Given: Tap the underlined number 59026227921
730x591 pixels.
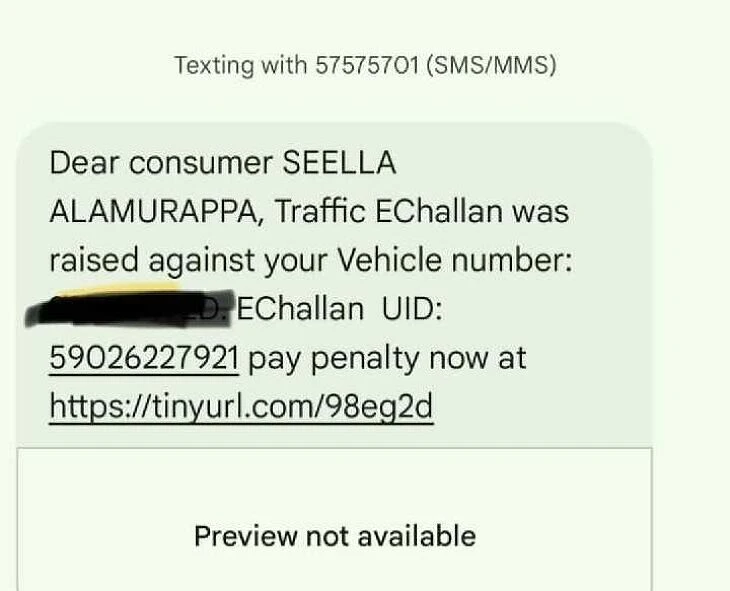Looking at the screenshot, I should pyautogui.click(x=143, y=358).
